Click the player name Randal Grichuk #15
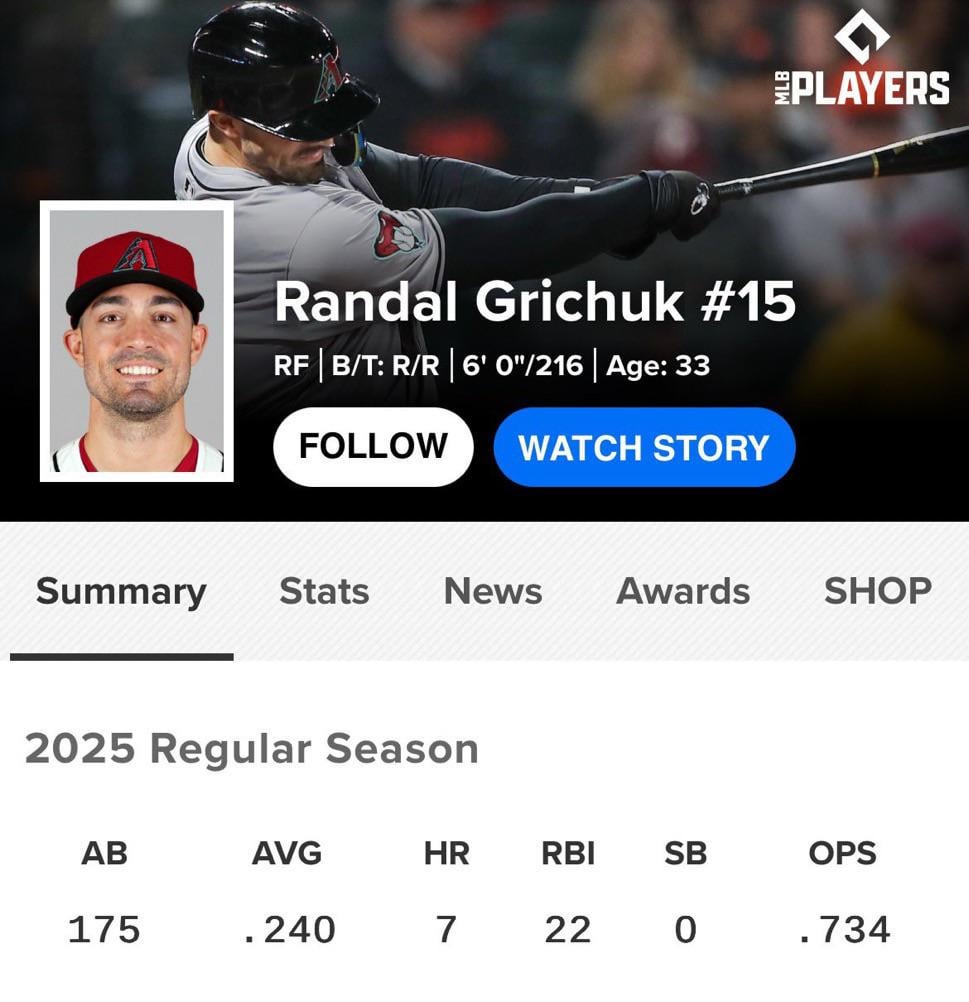 pos(537,300)
